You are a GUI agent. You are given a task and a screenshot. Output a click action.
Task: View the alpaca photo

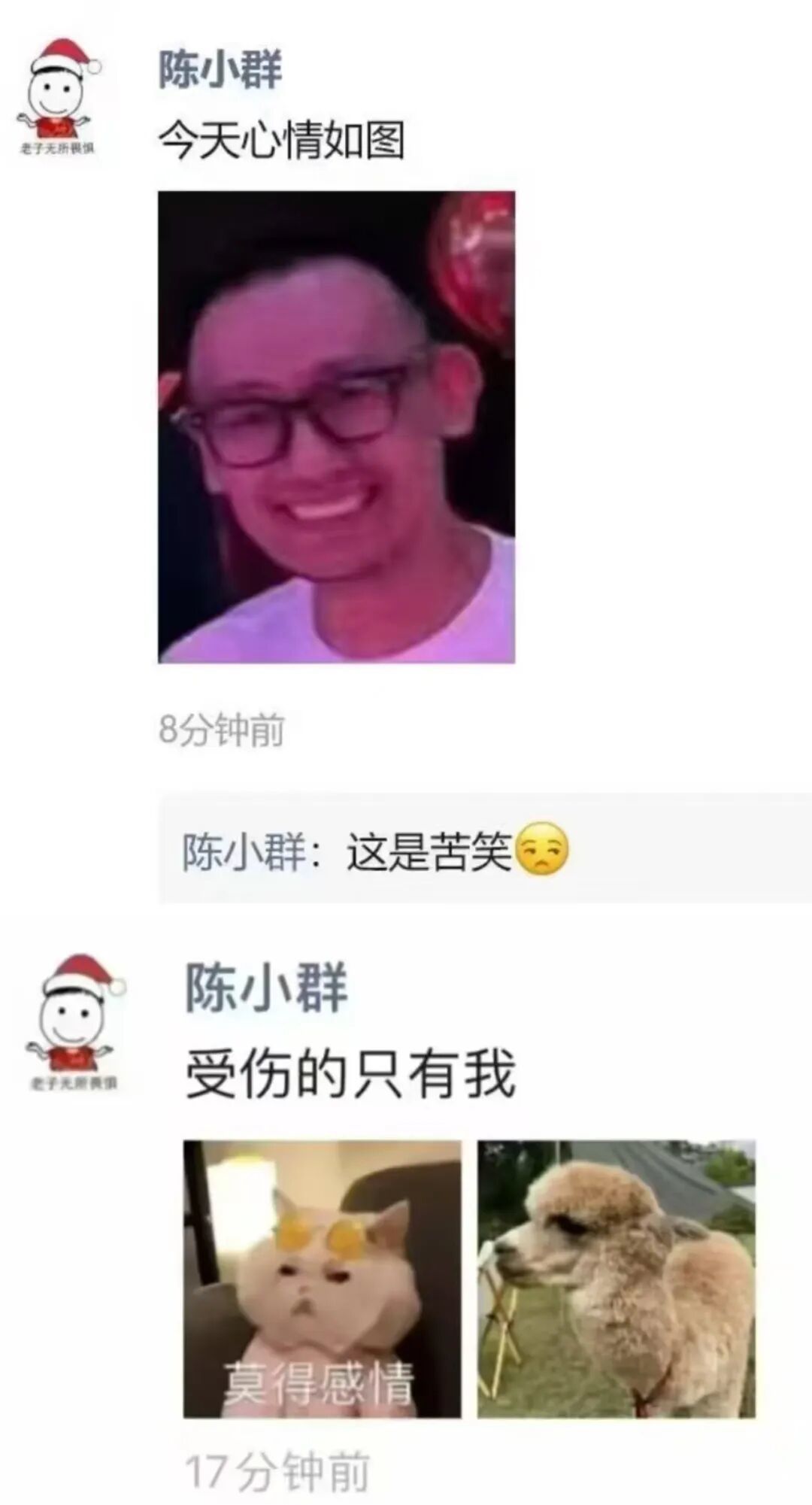[616, 1279]
